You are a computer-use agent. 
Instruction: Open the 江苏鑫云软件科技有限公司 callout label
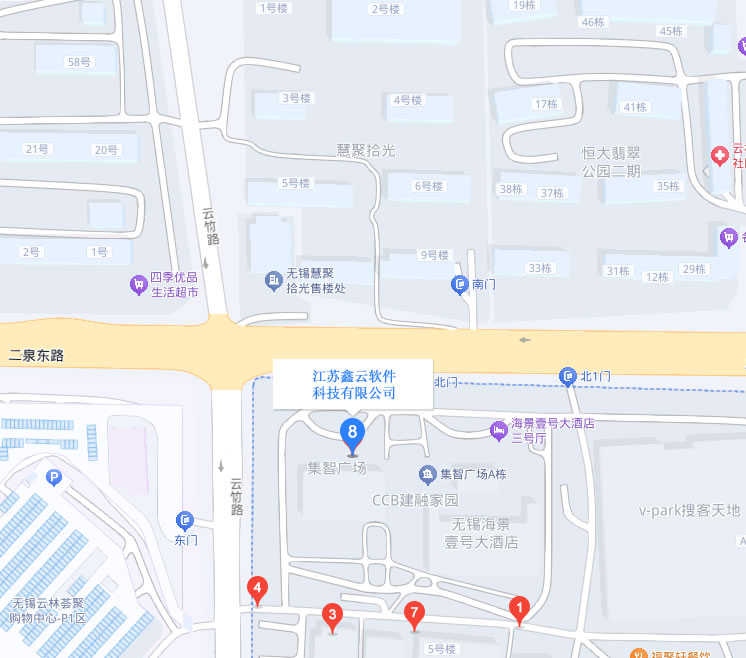(354, 384)
